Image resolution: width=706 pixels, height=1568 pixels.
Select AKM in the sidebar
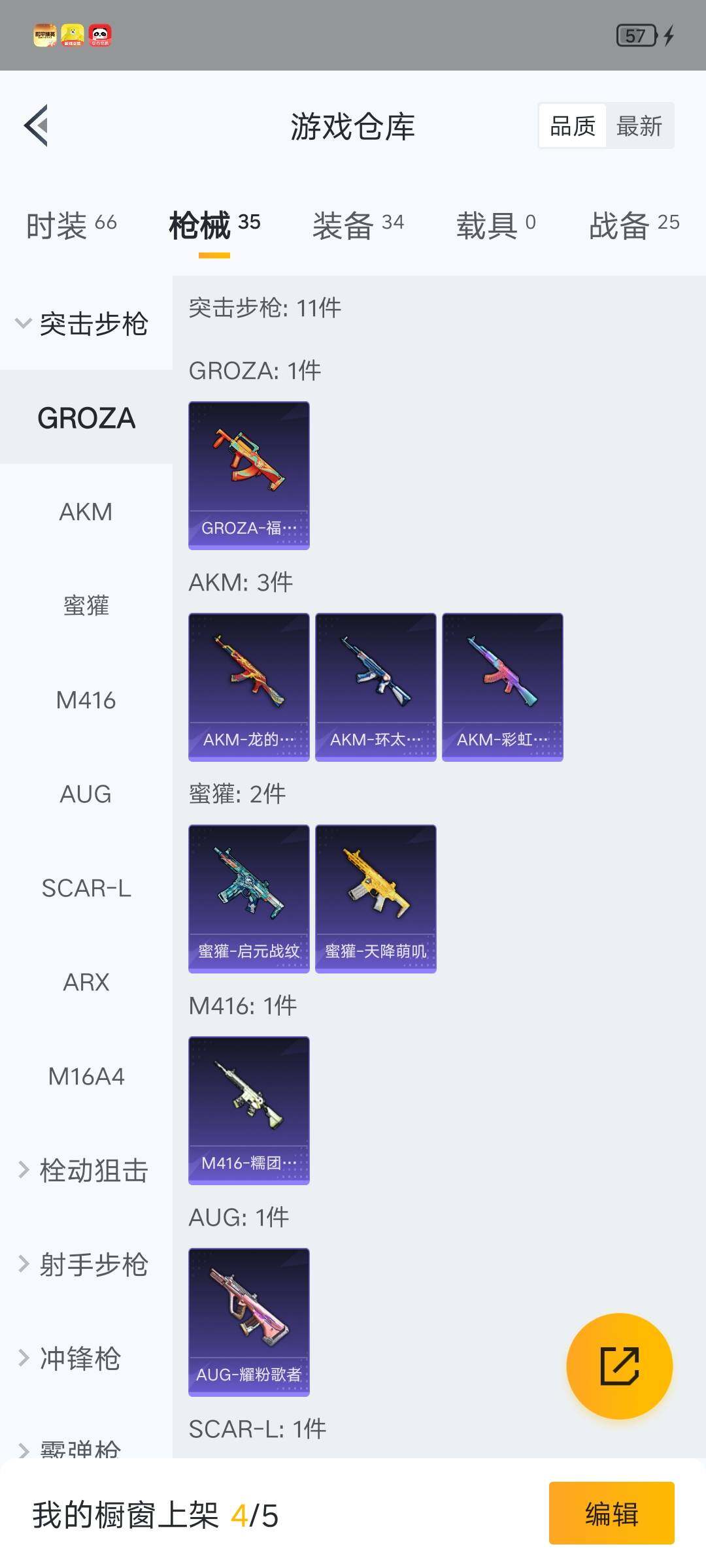coord(86,512)
